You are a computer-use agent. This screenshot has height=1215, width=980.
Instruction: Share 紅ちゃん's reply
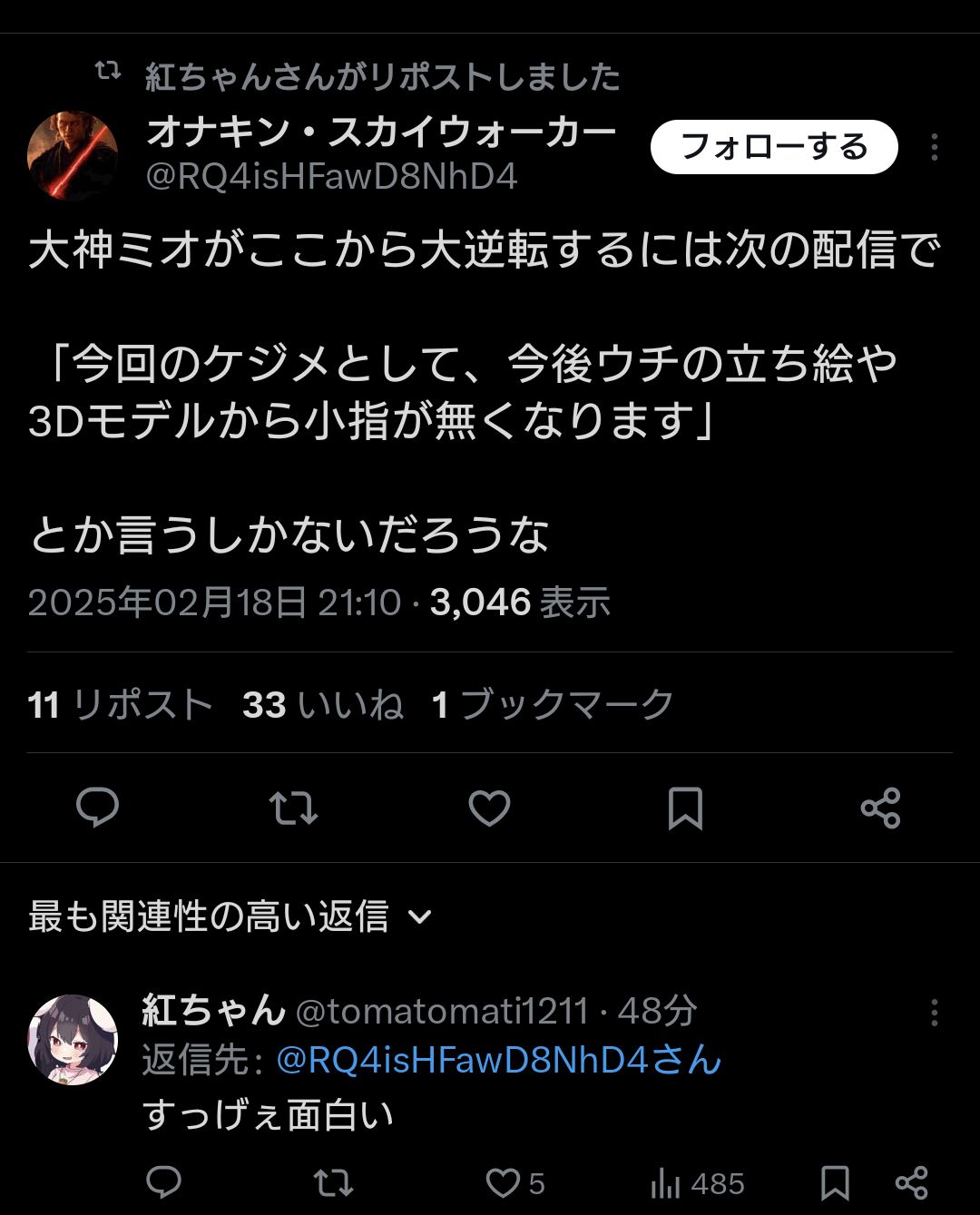(911, 1182)
